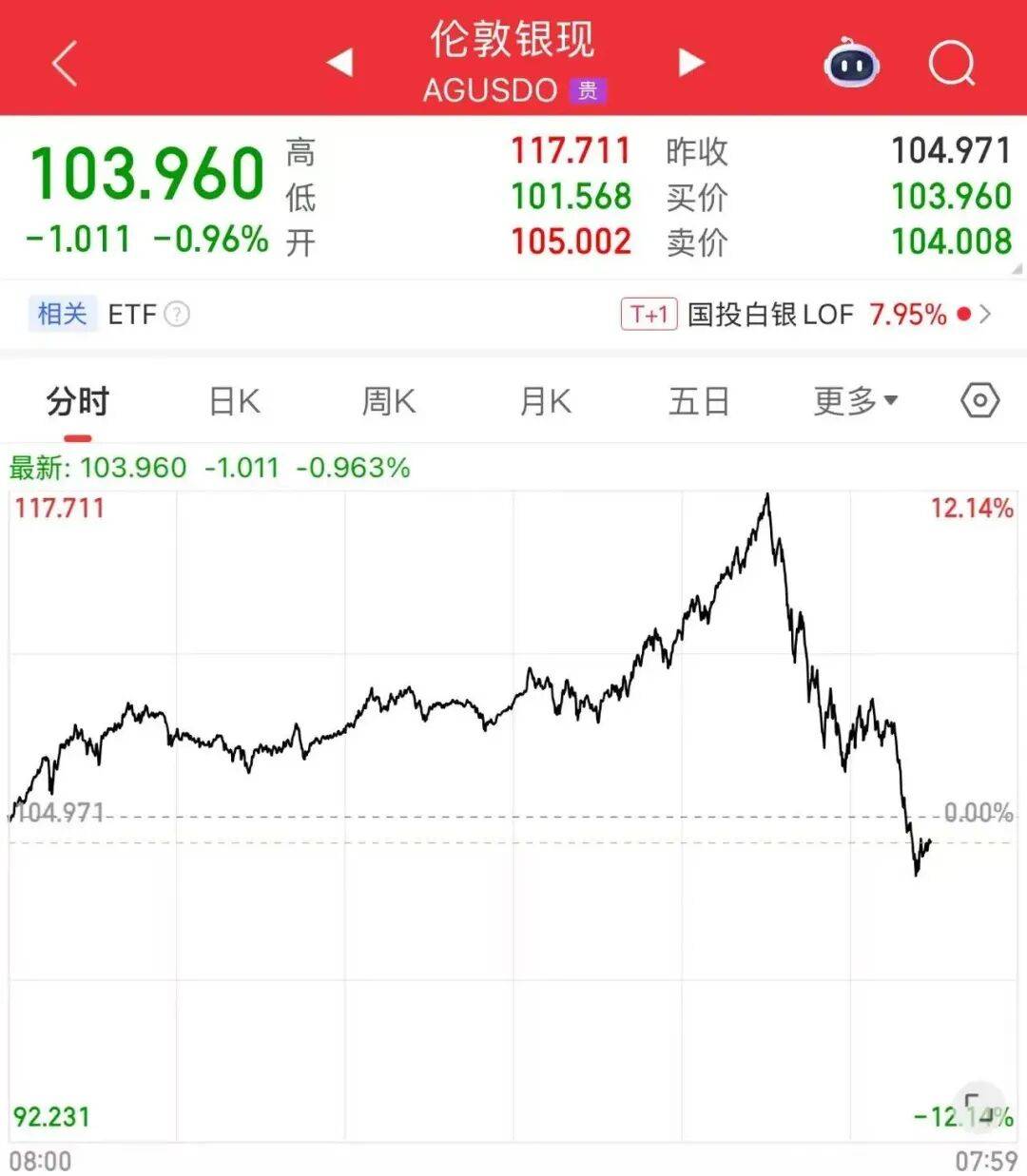Switch to the next instrument
Image resolution: width=1027 pixels, height=1176 pixels.
tap(691, 63)
